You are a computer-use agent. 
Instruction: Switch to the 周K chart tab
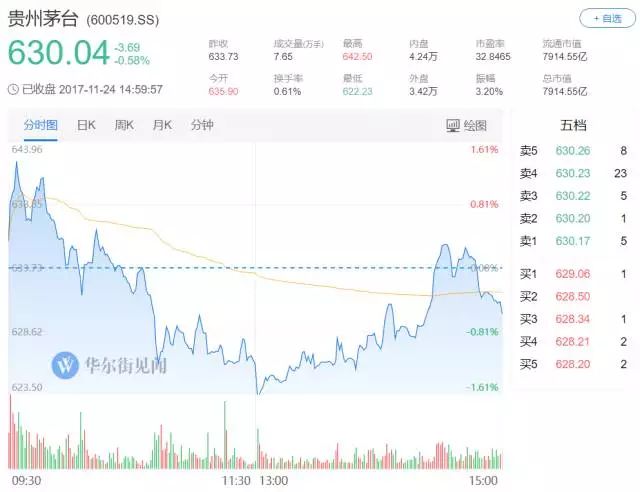click(124, 125)
